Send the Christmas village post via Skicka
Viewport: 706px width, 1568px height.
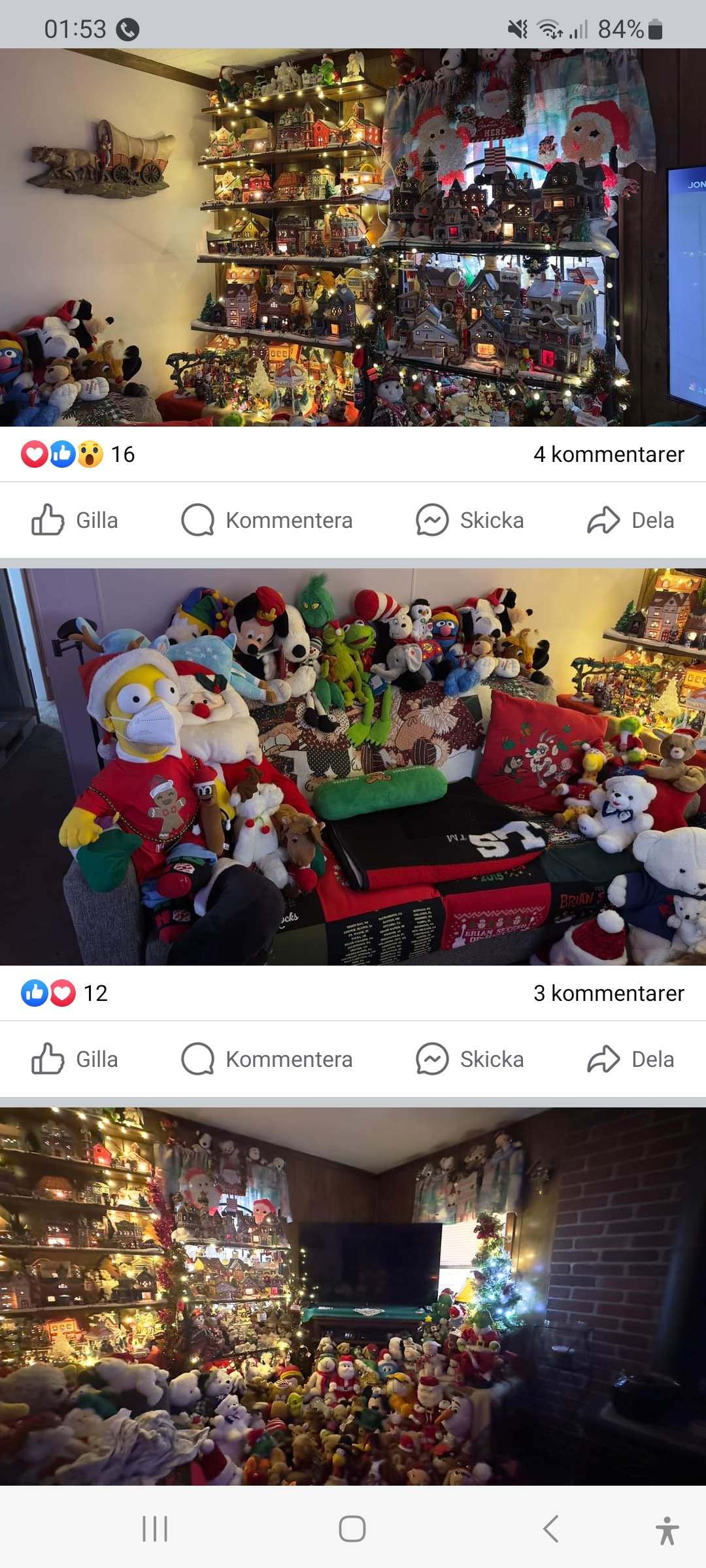coord(470,520)
